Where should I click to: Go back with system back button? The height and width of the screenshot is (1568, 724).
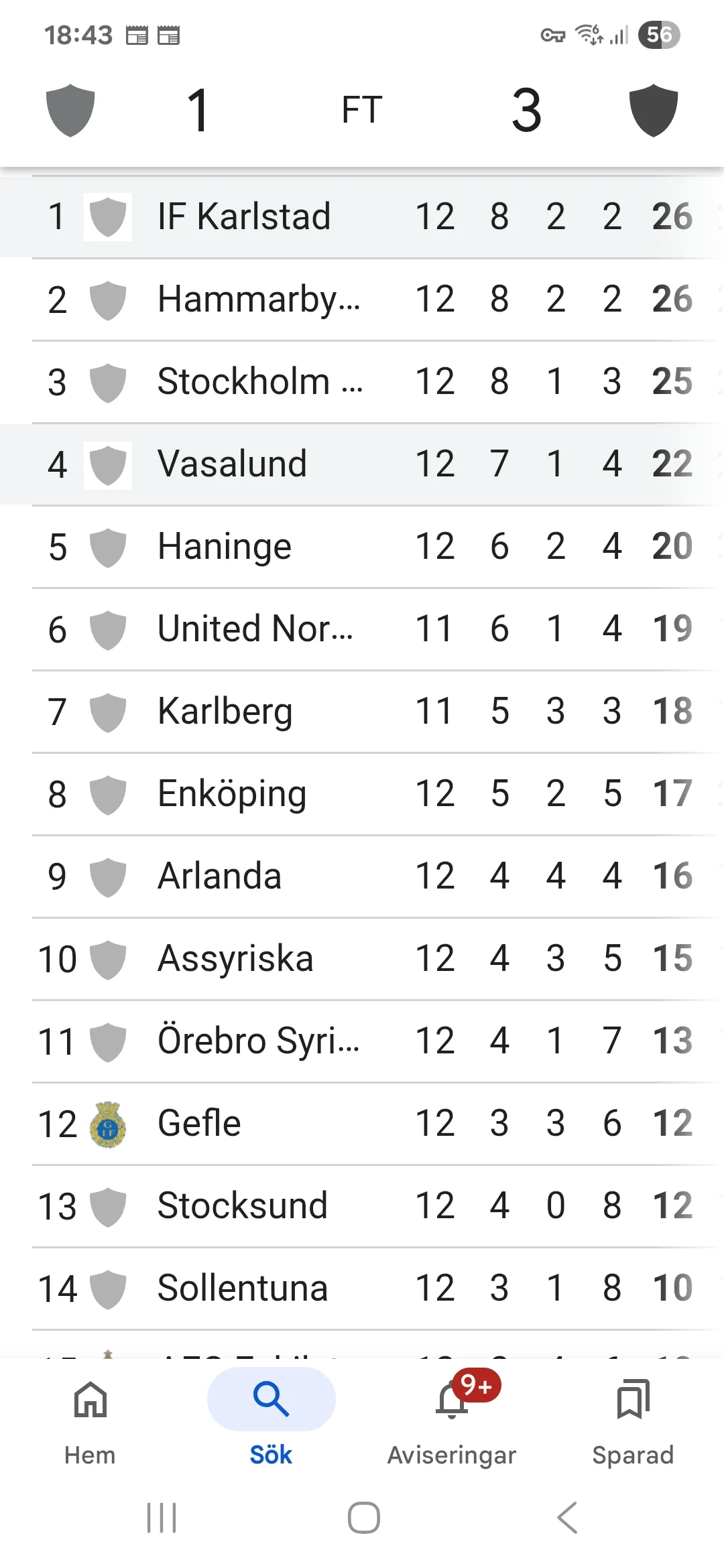tap(567, 1518)
